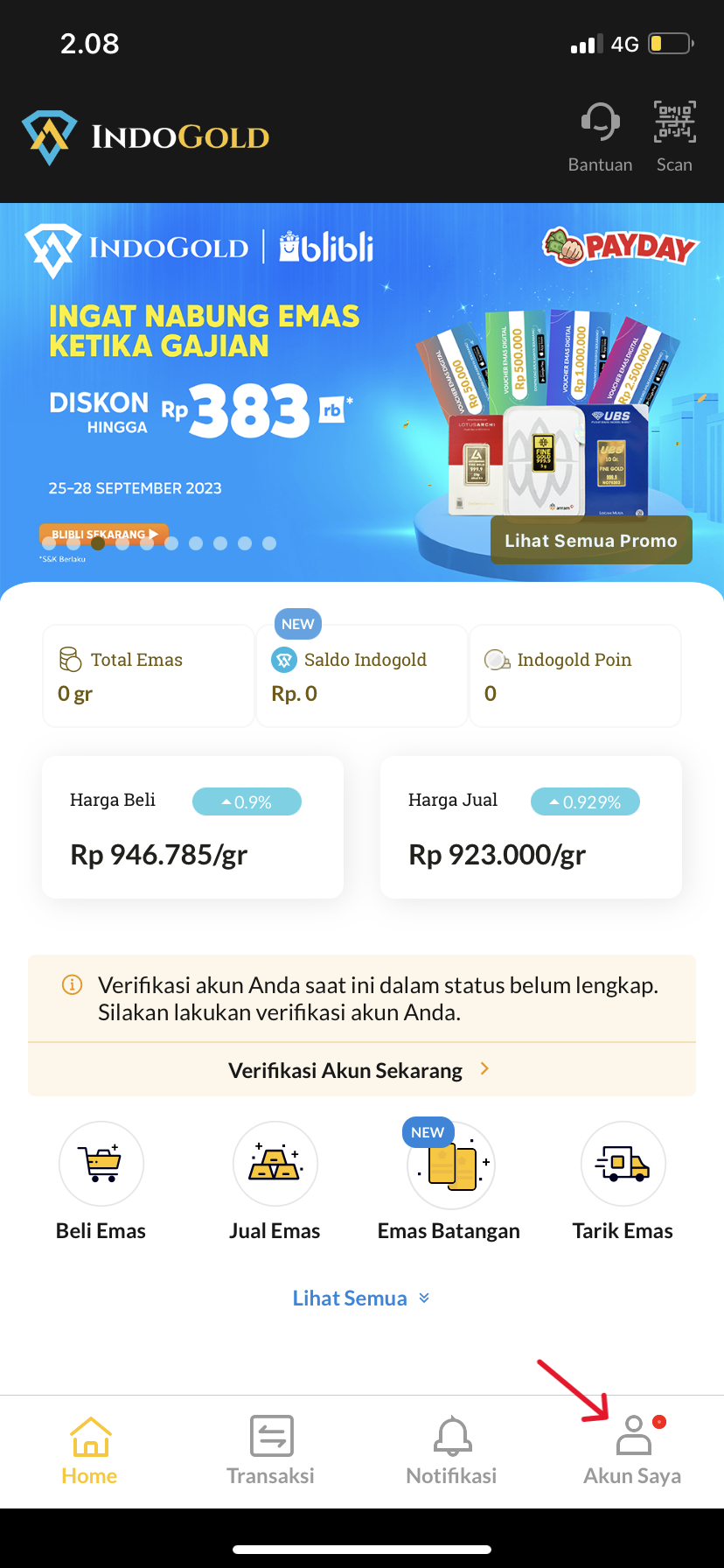Screen dimensions: 724x1568
Task: Switch to the Home tab
Action: point(90,1451)
